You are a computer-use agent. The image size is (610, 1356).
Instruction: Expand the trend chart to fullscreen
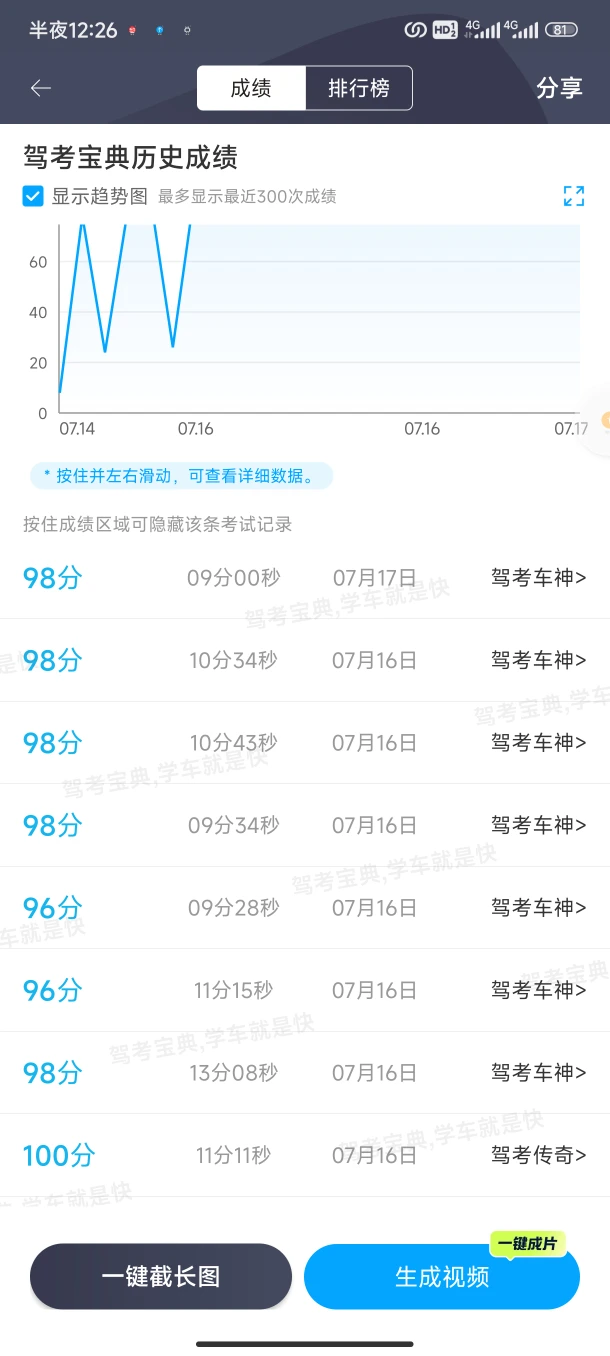click(x=574, y=196)
